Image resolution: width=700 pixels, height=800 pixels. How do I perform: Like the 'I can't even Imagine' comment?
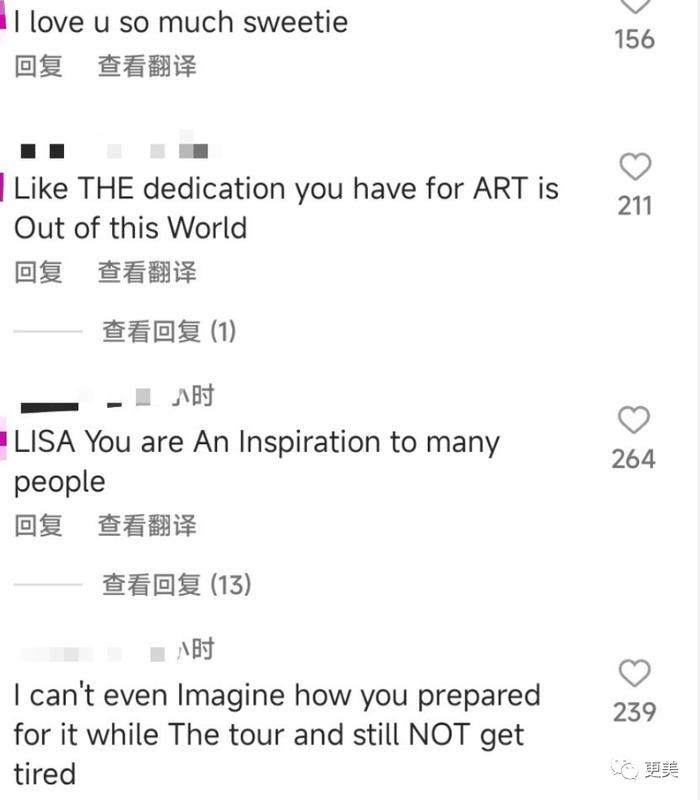coord(634,673)
